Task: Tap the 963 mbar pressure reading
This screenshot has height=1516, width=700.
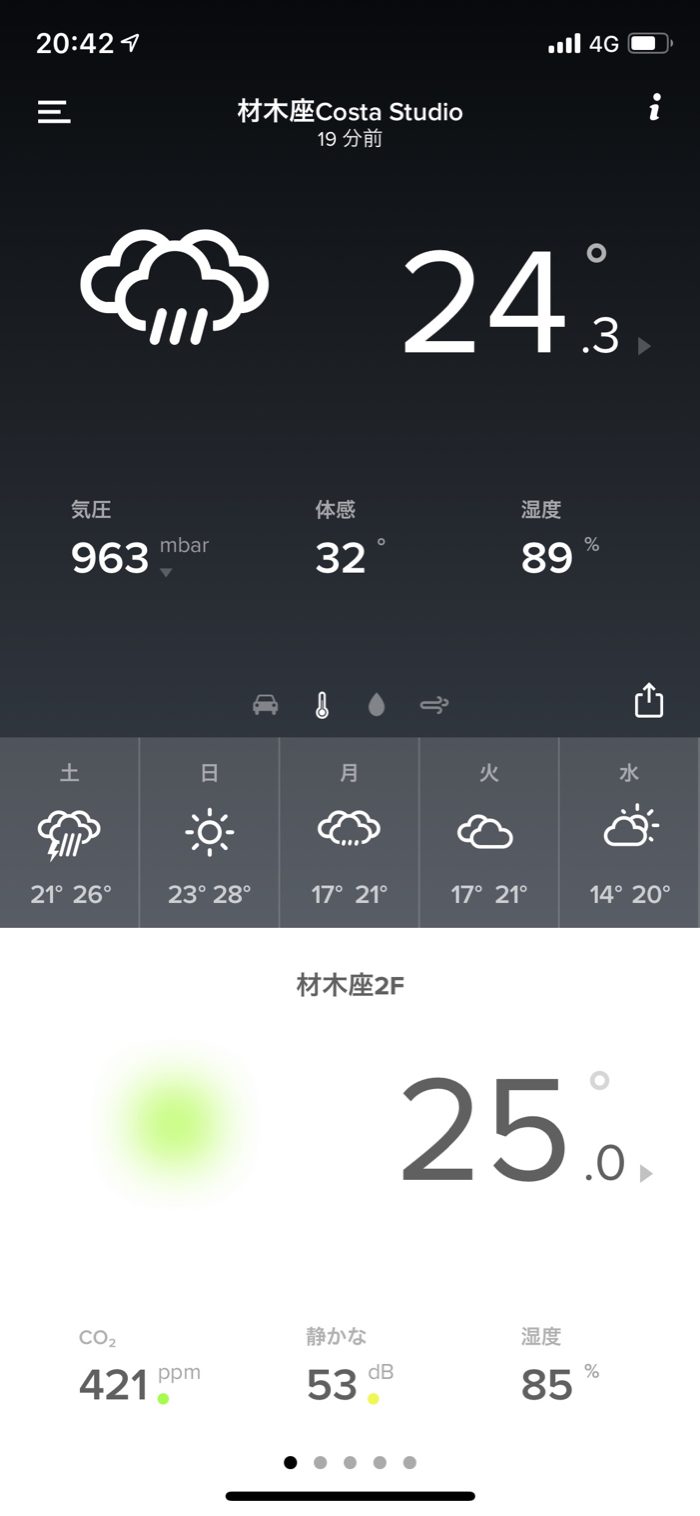Action: (x=112, y=557)
